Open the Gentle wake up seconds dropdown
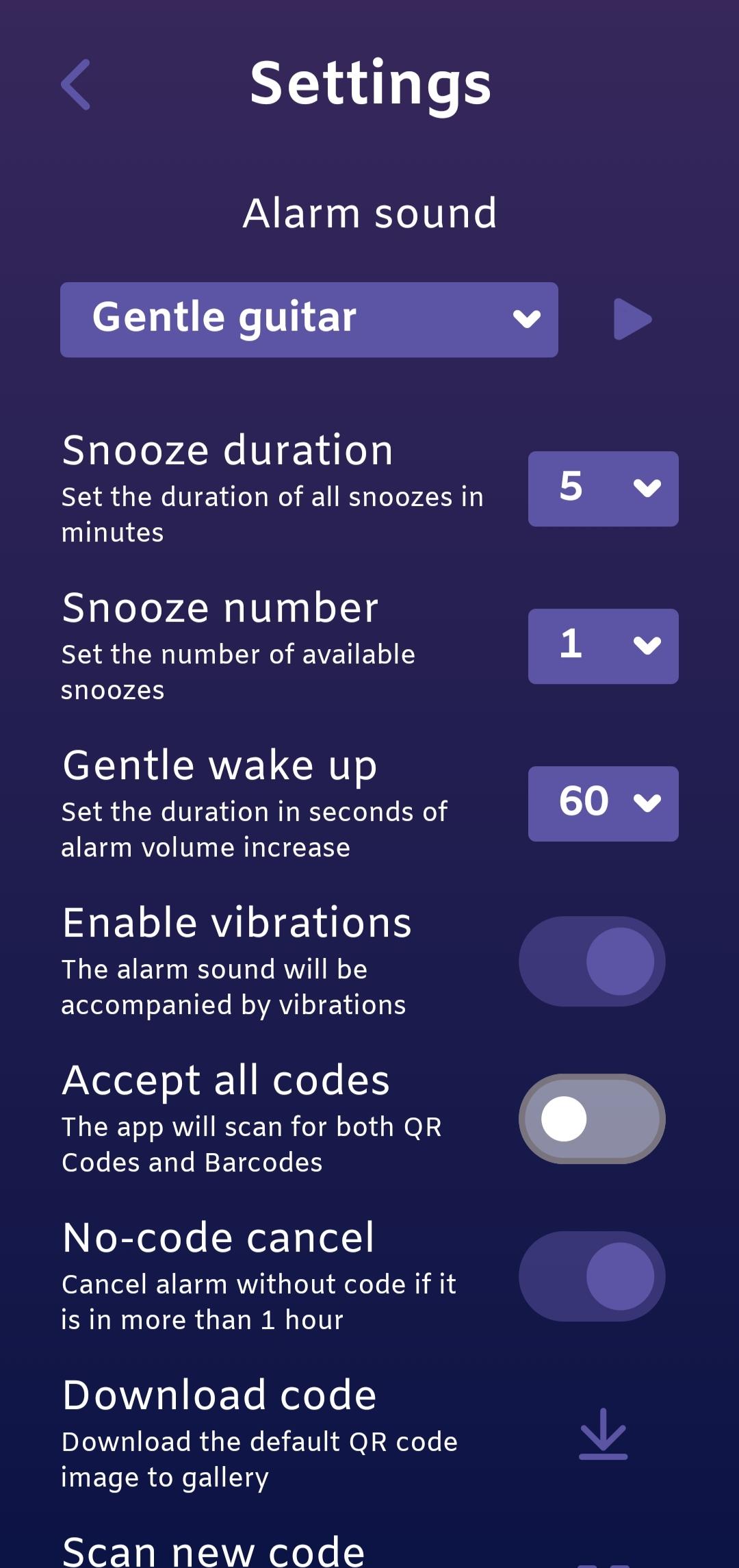Screen dimensions: 739x1568 click(x=603, y=804)
